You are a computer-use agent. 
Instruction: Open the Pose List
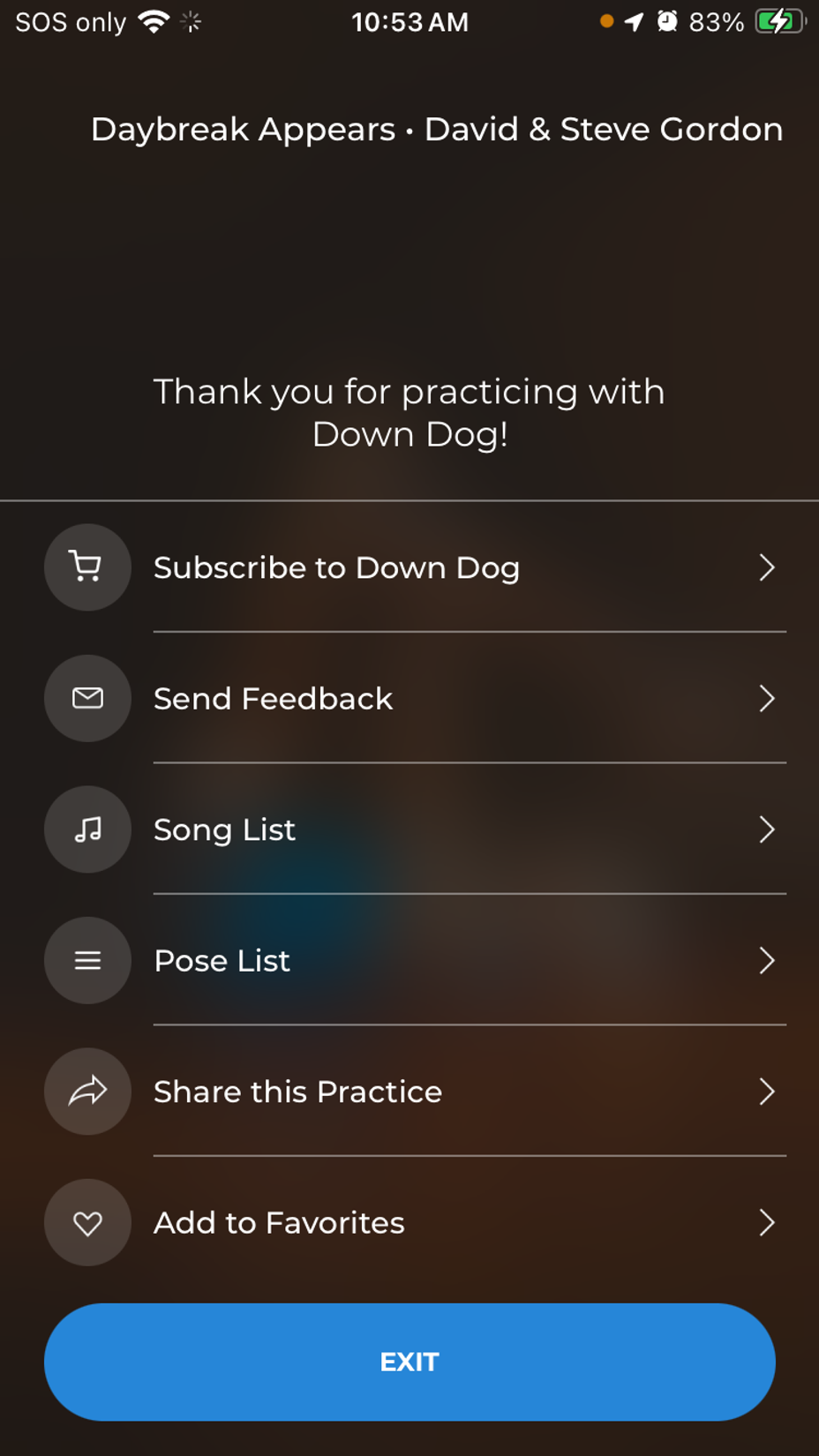[409, 960]
